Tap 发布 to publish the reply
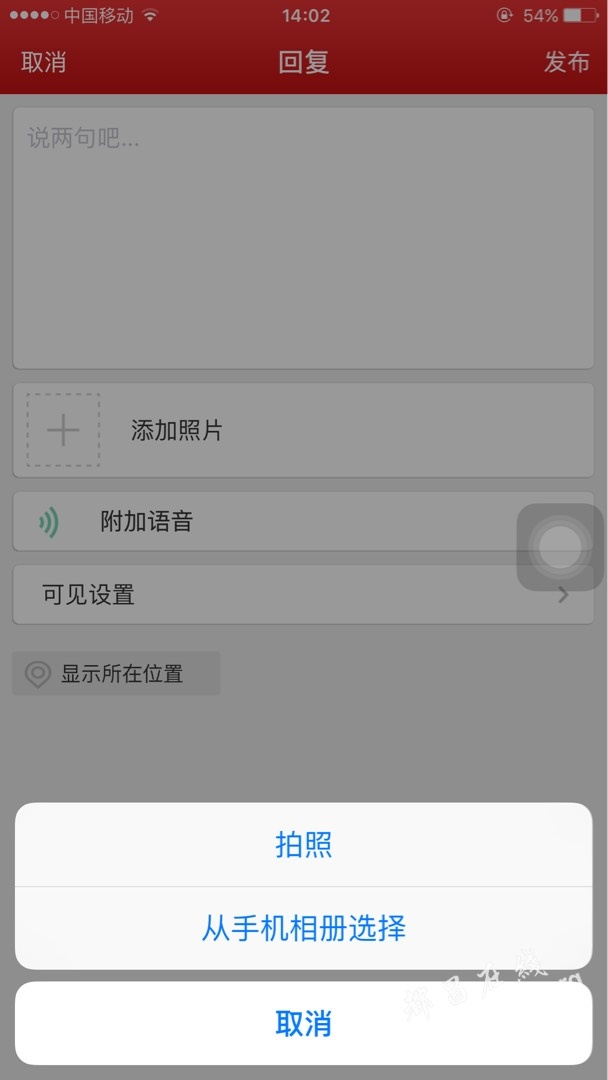608x1080 pixels. point(567,62)
